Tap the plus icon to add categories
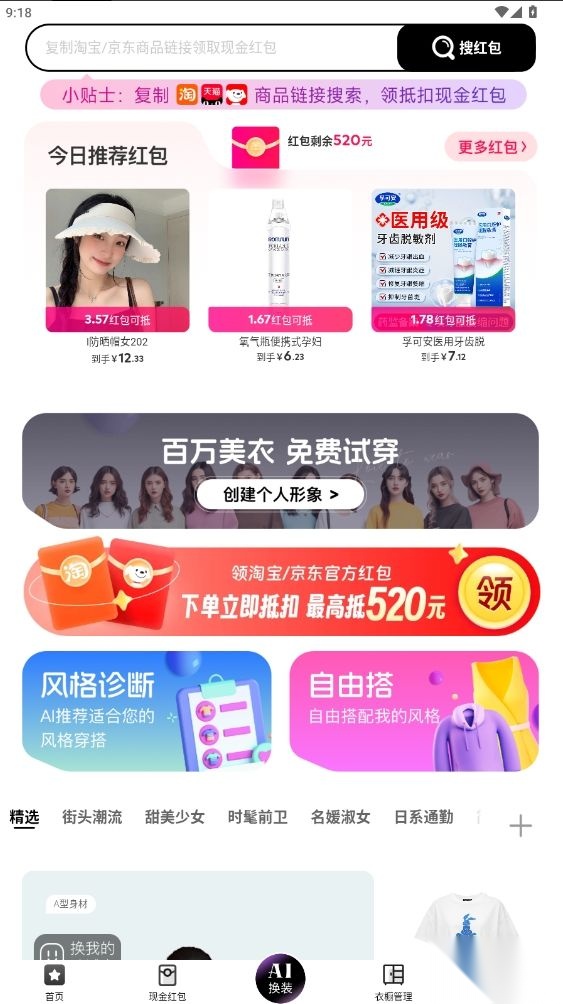 click(x=521, y=826)
